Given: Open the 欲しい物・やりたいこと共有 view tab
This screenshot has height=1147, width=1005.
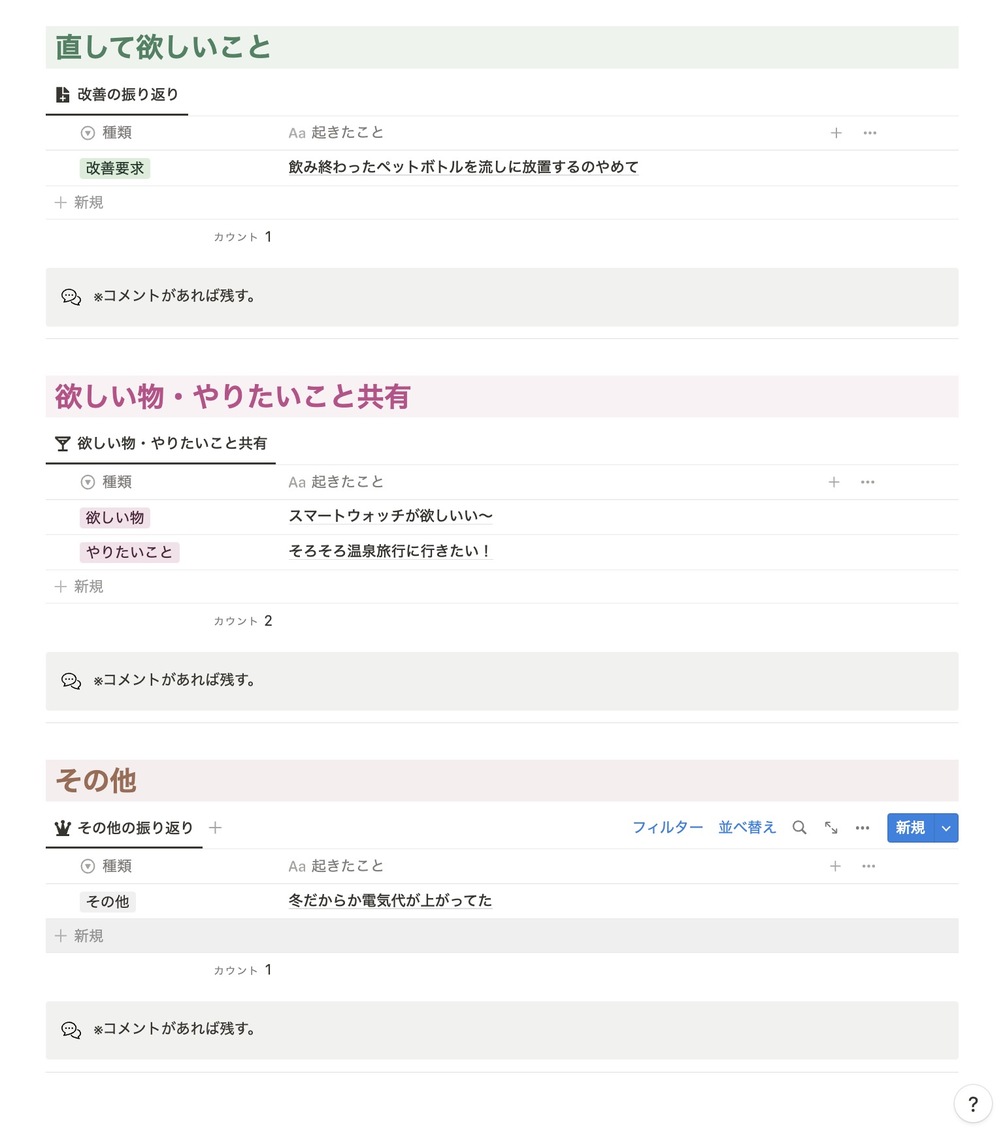Looking at the screenshot, I should coord(162,443).
